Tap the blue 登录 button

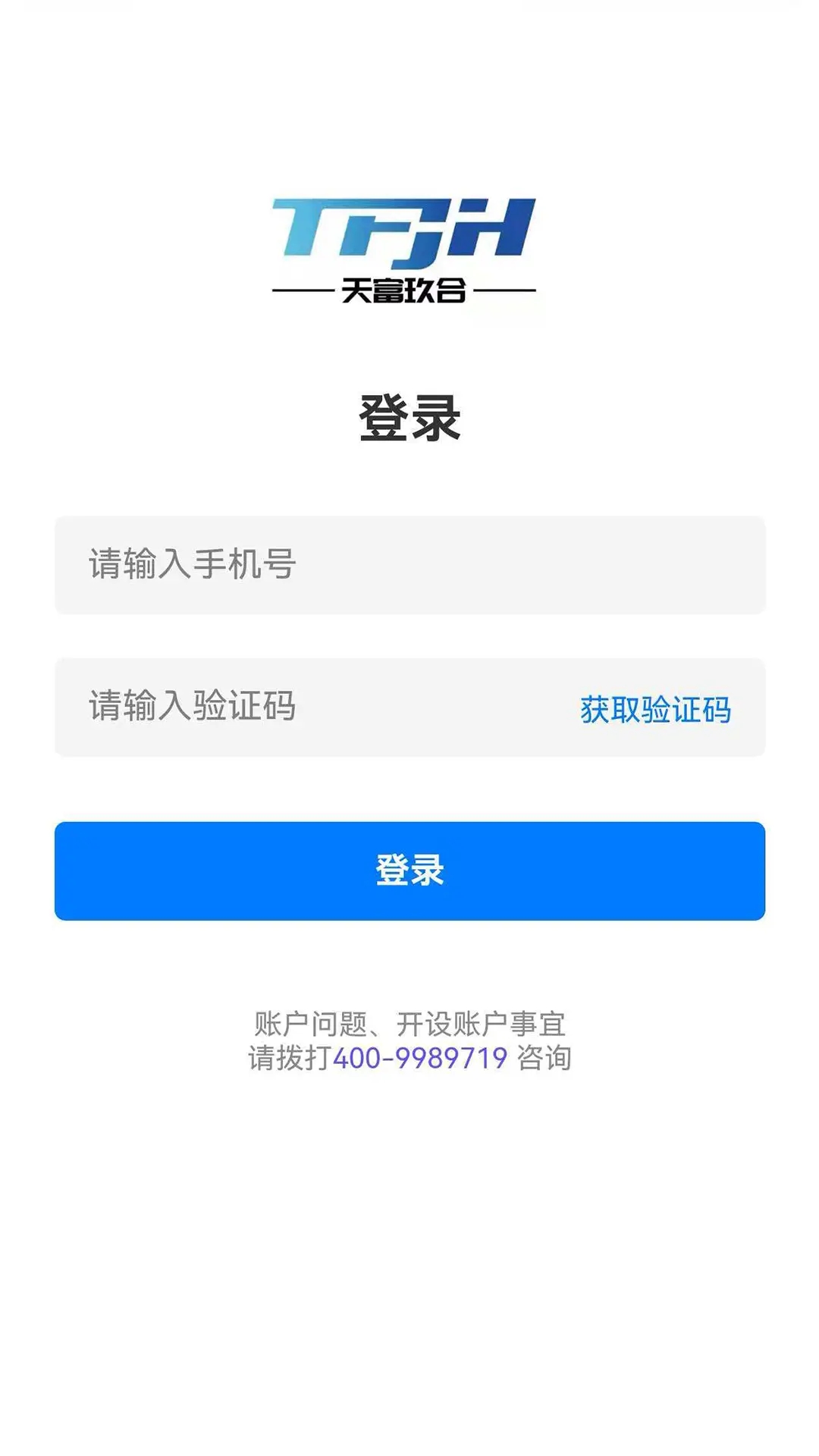coord(409,871)
